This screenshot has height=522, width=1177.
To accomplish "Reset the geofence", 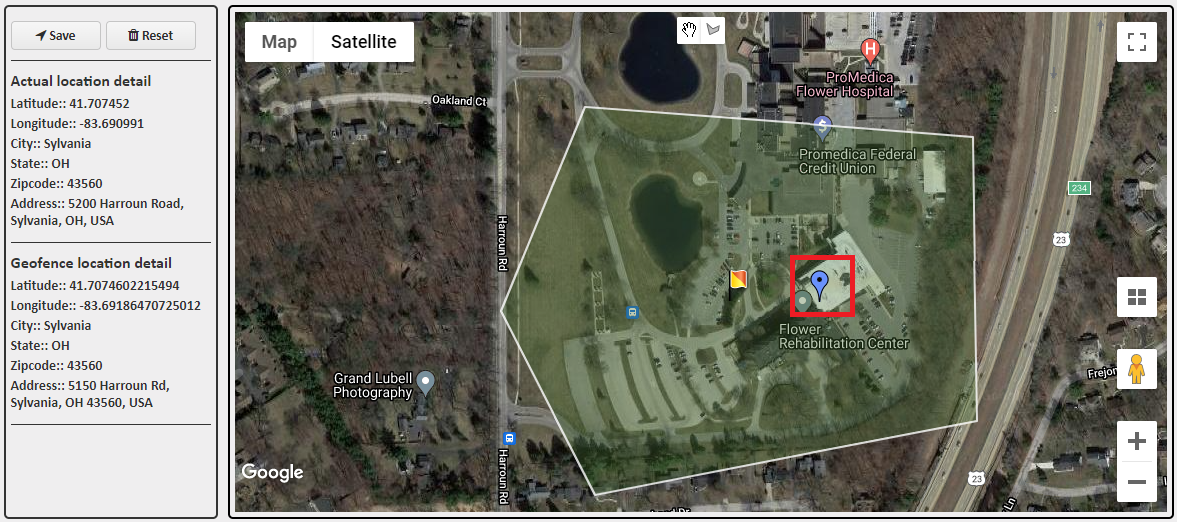I will click(x=151, y=35).
